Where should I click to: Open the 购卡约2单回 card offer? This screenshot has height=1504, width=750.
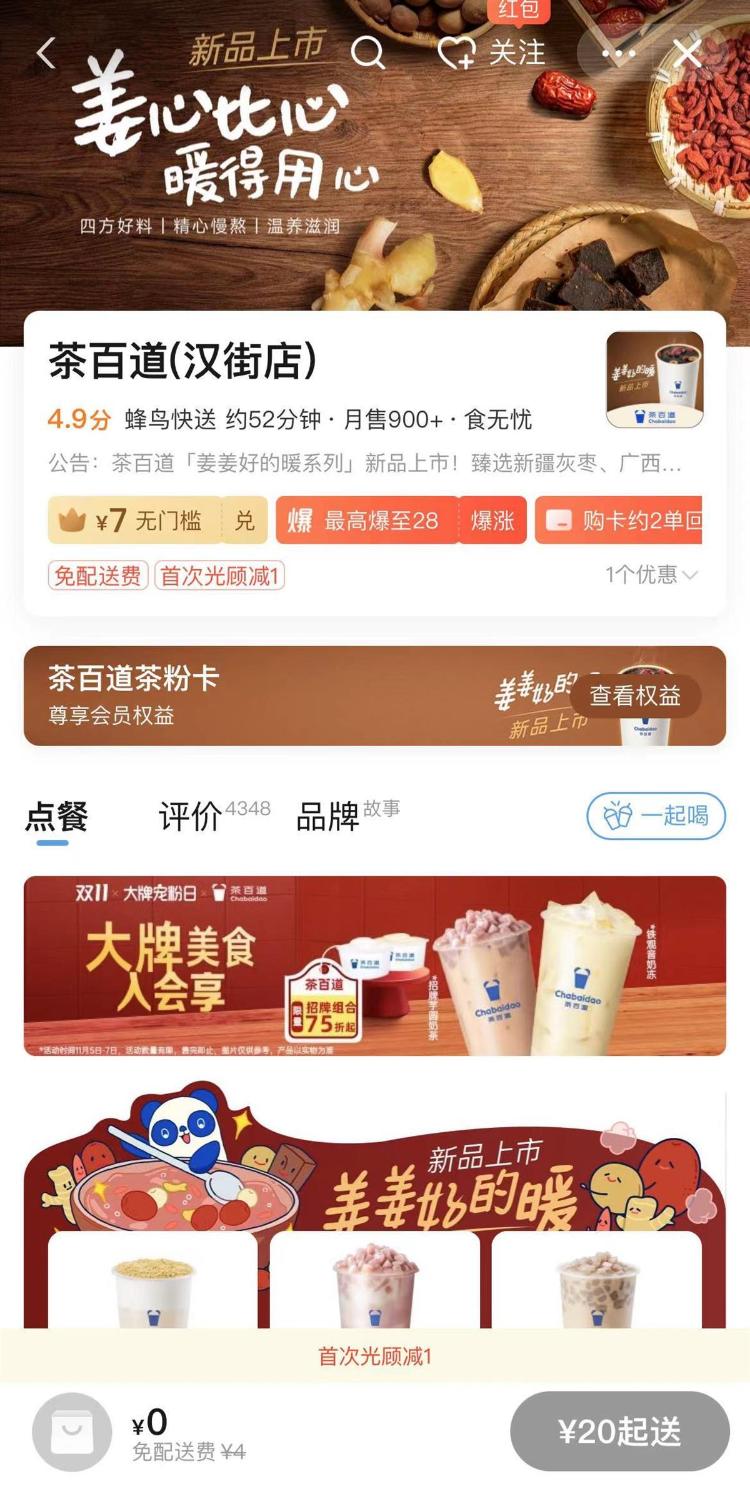pyautogui.click(x=620, y=520)
